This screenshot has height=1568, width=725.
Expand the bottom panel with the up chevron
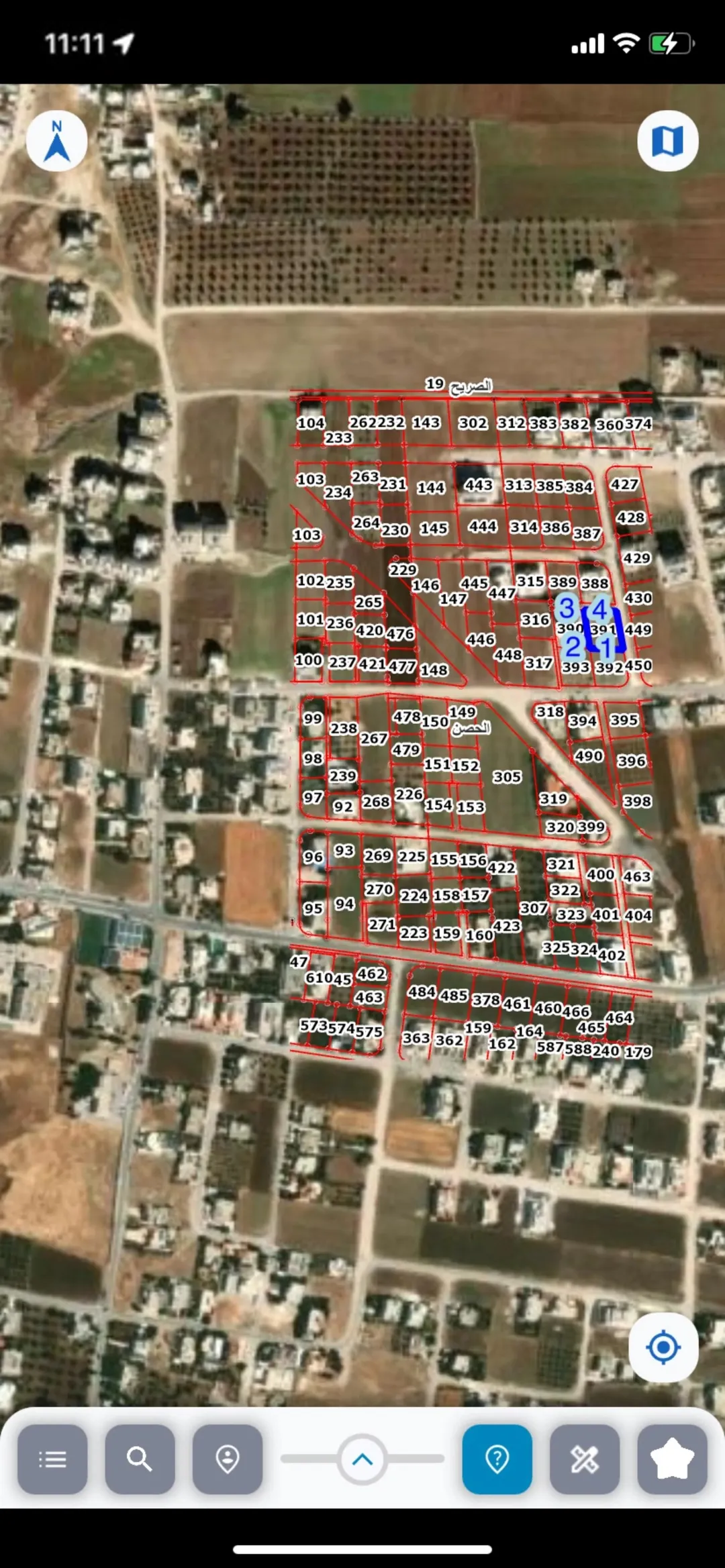pyautogui.click(x=362, y=1459)
